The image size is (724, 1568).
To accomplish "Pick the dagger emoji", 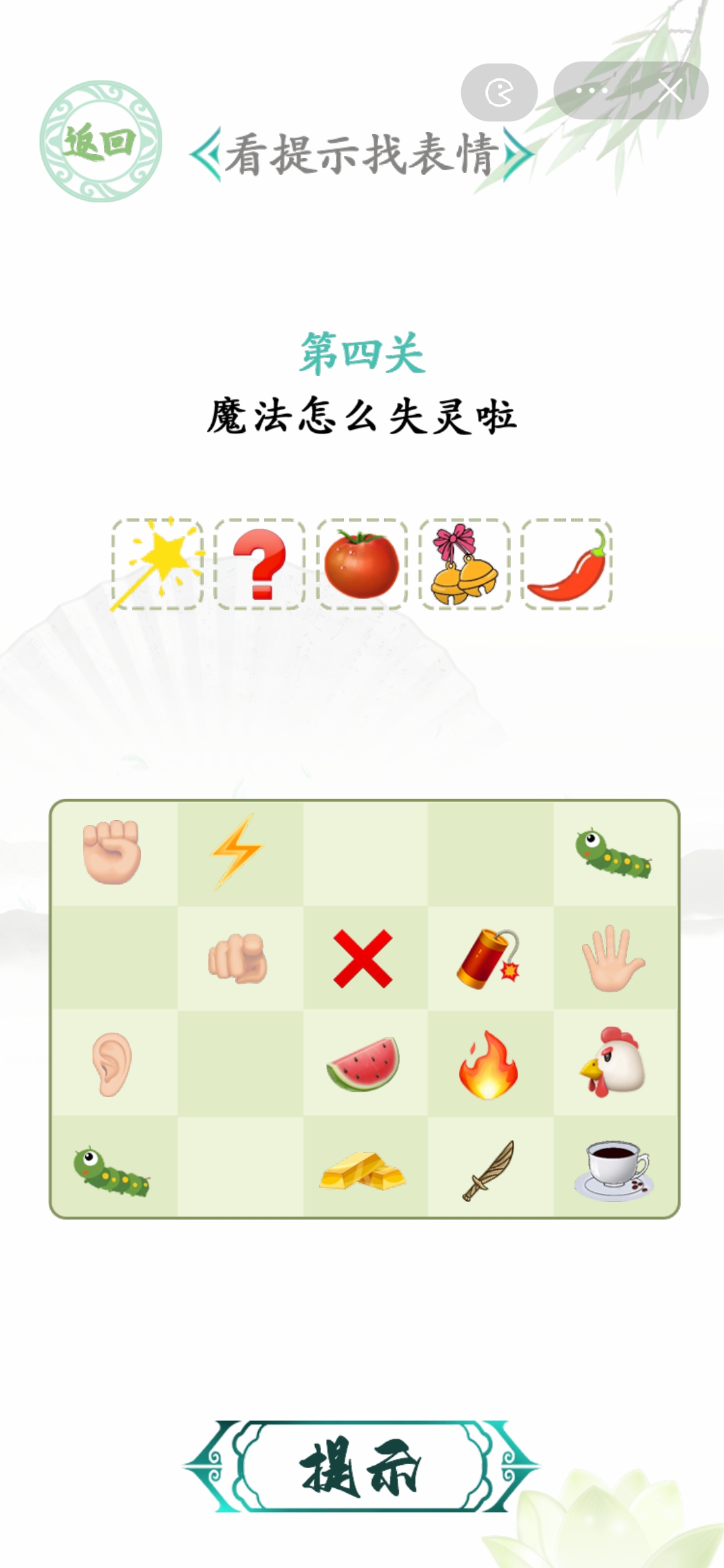I will point(489,1170).
